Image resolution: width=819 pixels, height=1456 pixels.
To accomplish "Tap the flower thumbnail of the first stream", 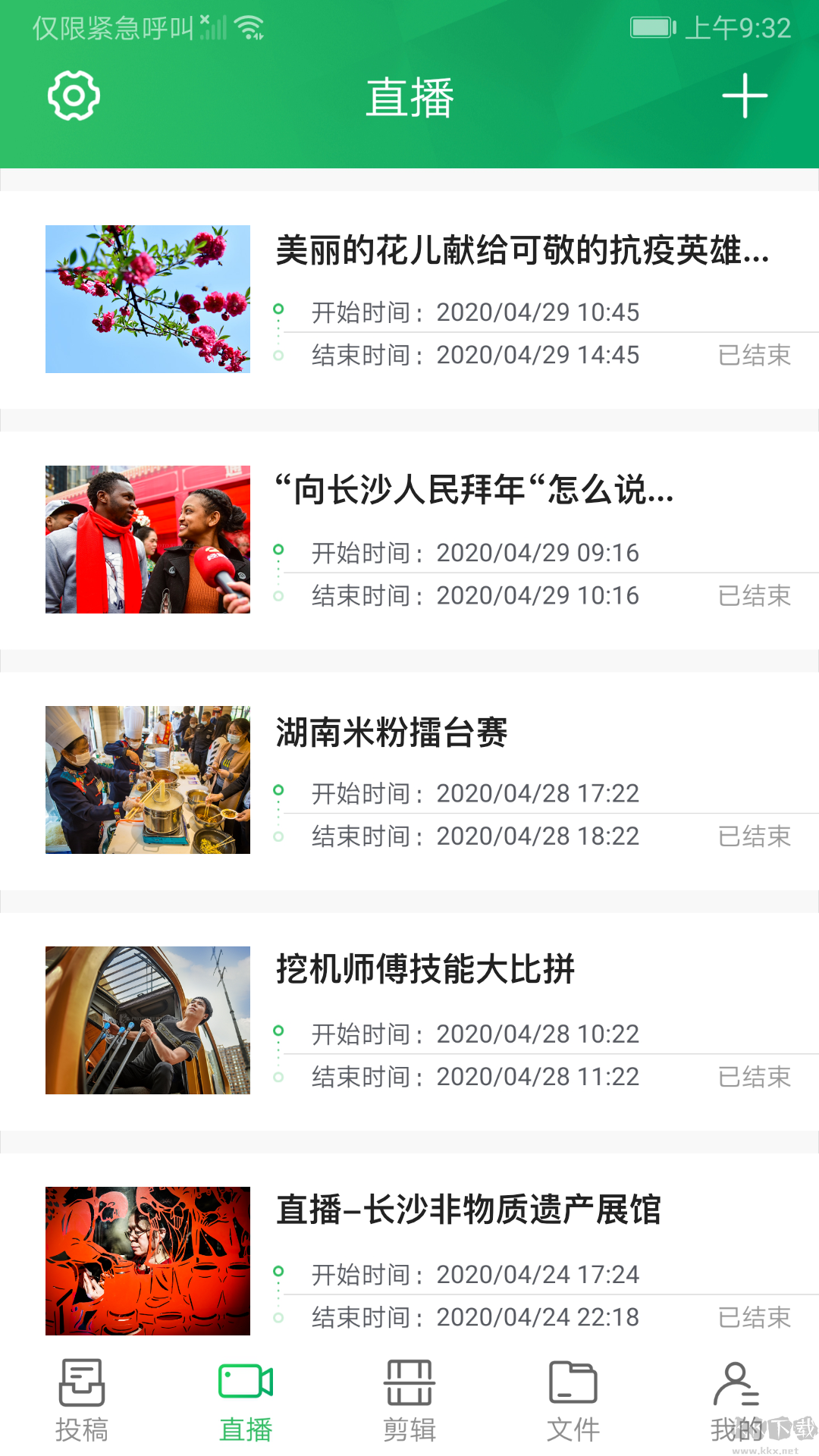I will click(x=147, y=297).
